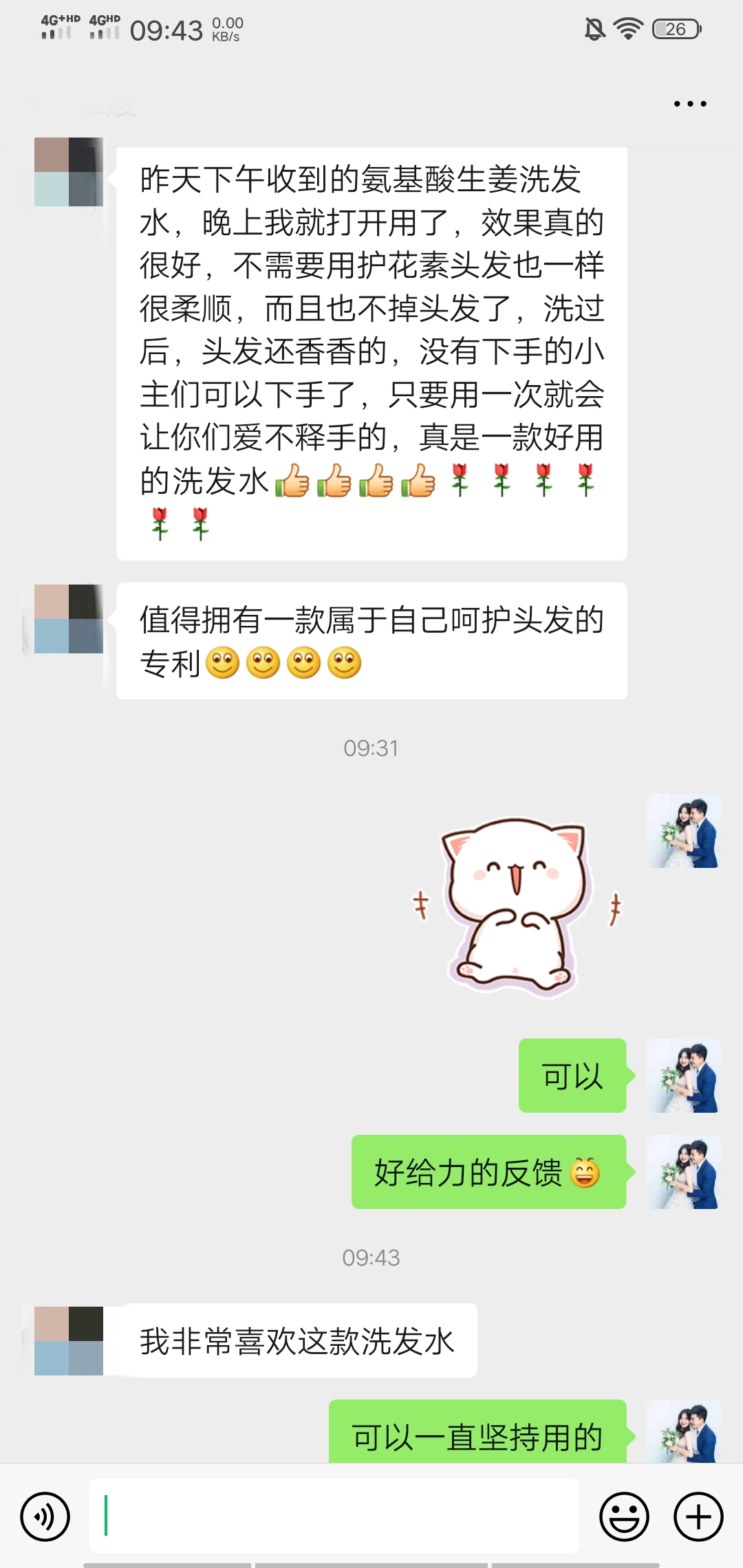Tap my avatar beside the 可以 message
The height and width of the screenshot is (1568, 743).
(x=684, y=1076)
